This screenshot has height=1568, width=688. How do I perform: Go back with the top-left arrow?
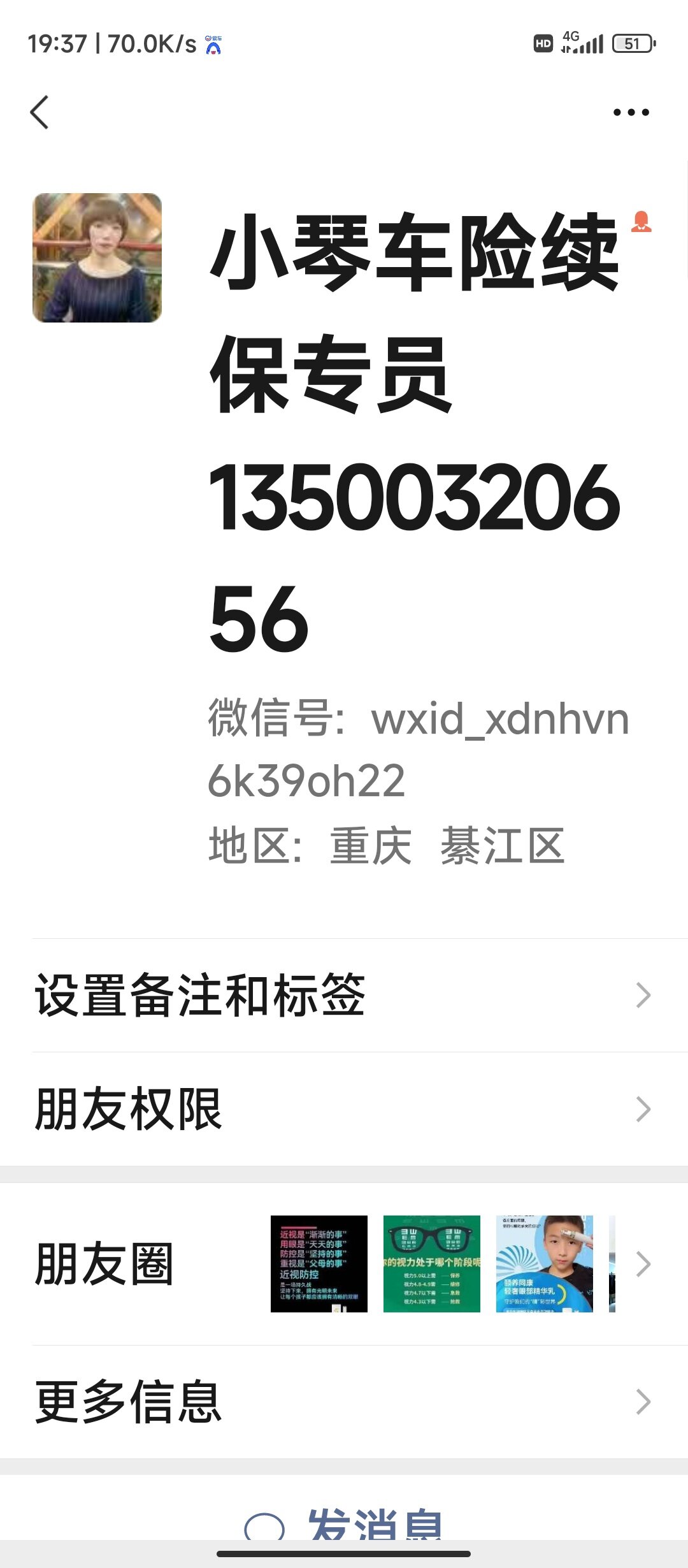coord(39,112)
